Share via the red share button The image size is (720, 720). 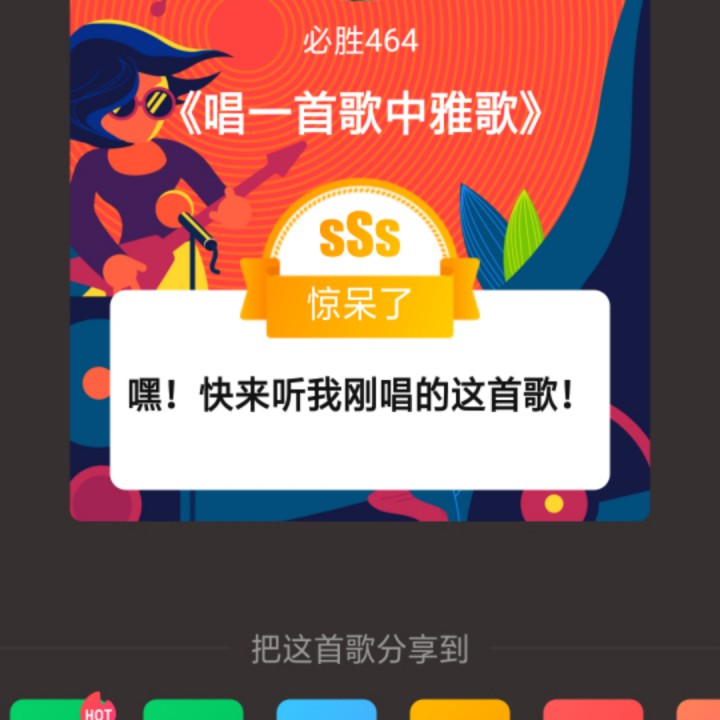click(x=592, y=710)
